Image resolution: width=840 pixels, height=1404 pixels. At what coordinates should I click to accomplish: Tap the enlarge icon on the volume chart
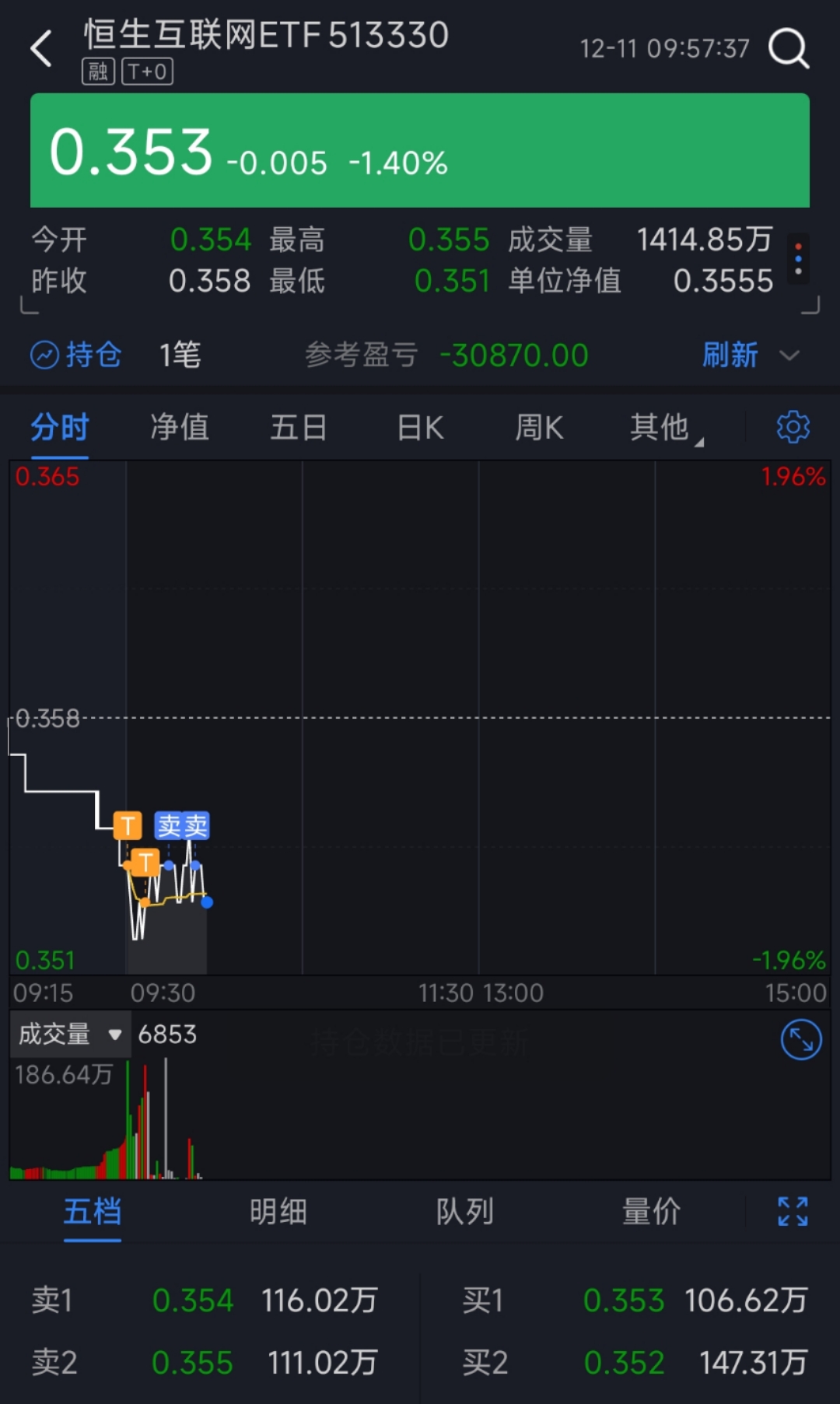[800, 1038]
